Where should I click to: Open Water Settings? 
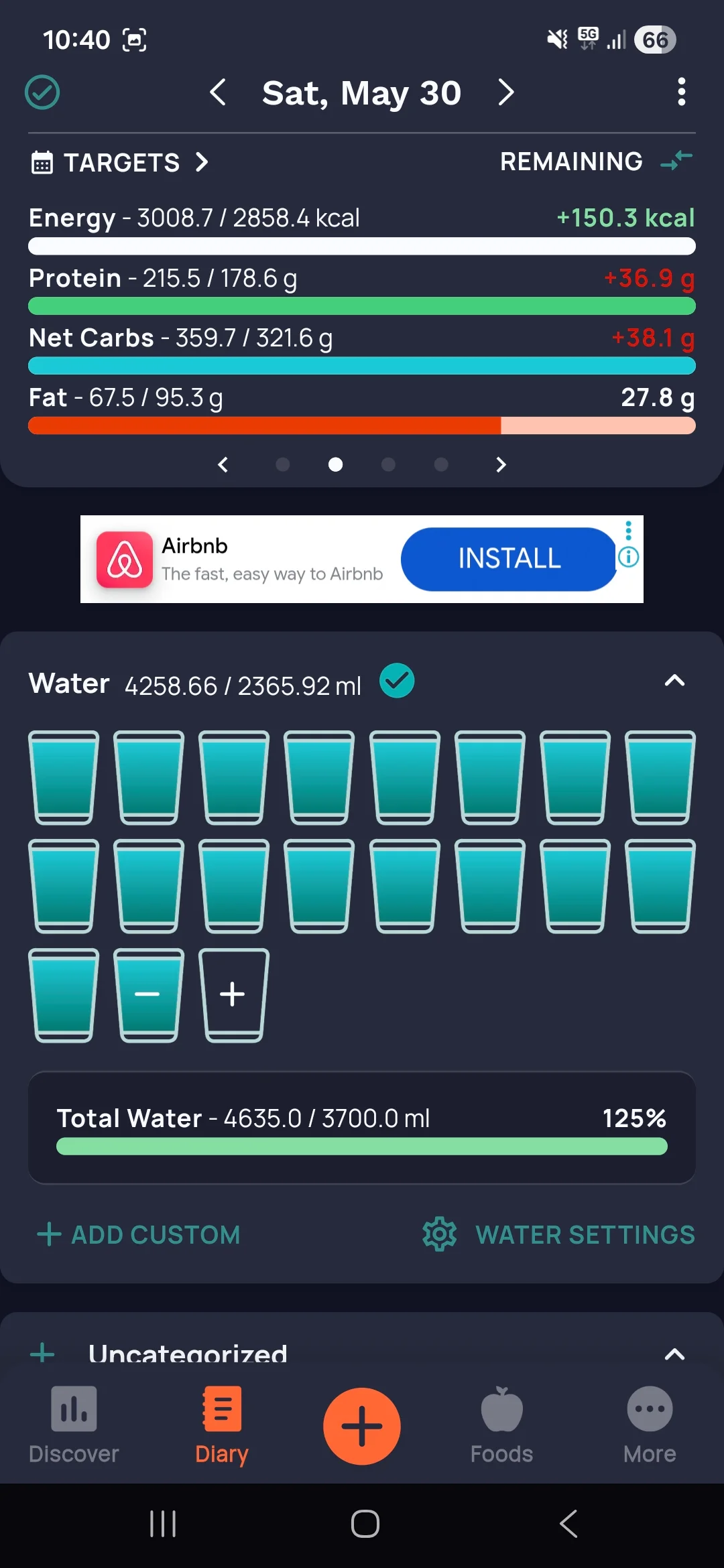pos(558,1234)
